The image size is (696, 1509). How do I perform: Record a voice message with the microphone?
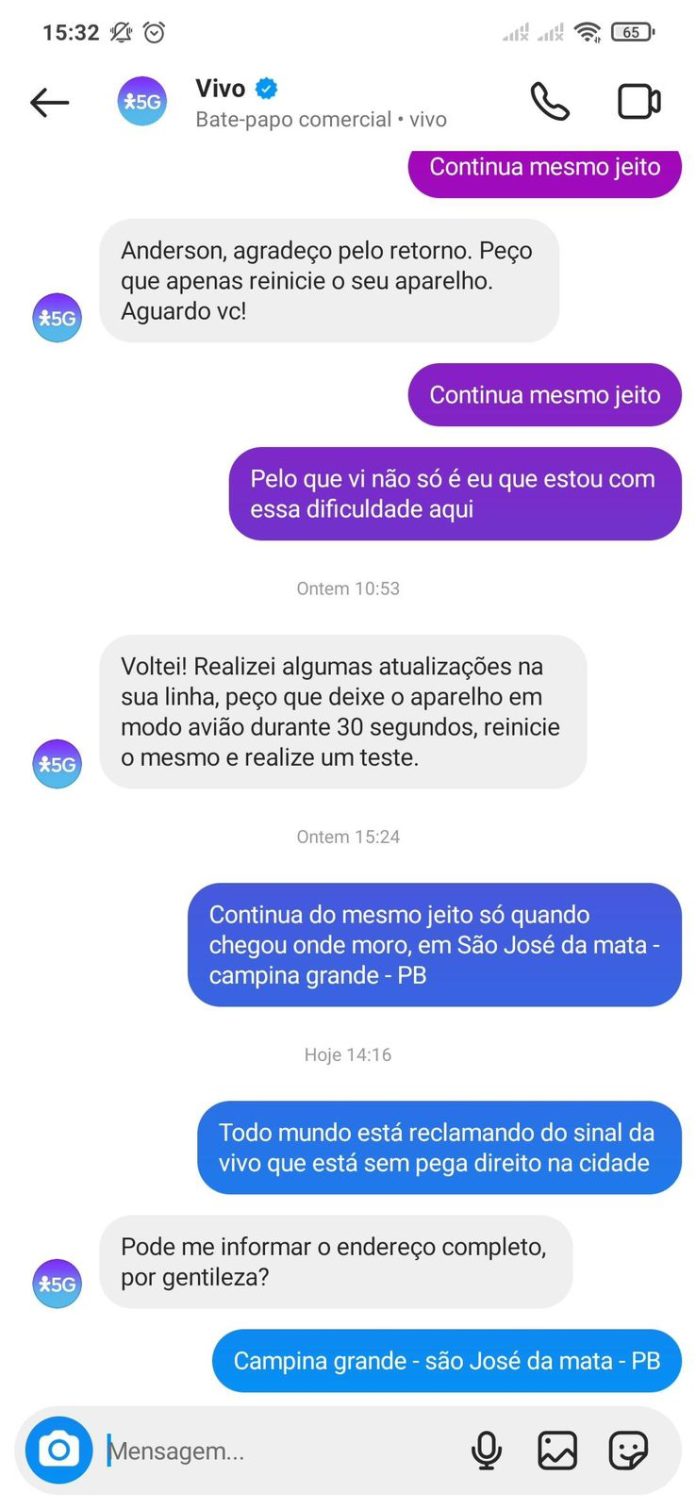pyautogui.click(x=486, y=1450)
